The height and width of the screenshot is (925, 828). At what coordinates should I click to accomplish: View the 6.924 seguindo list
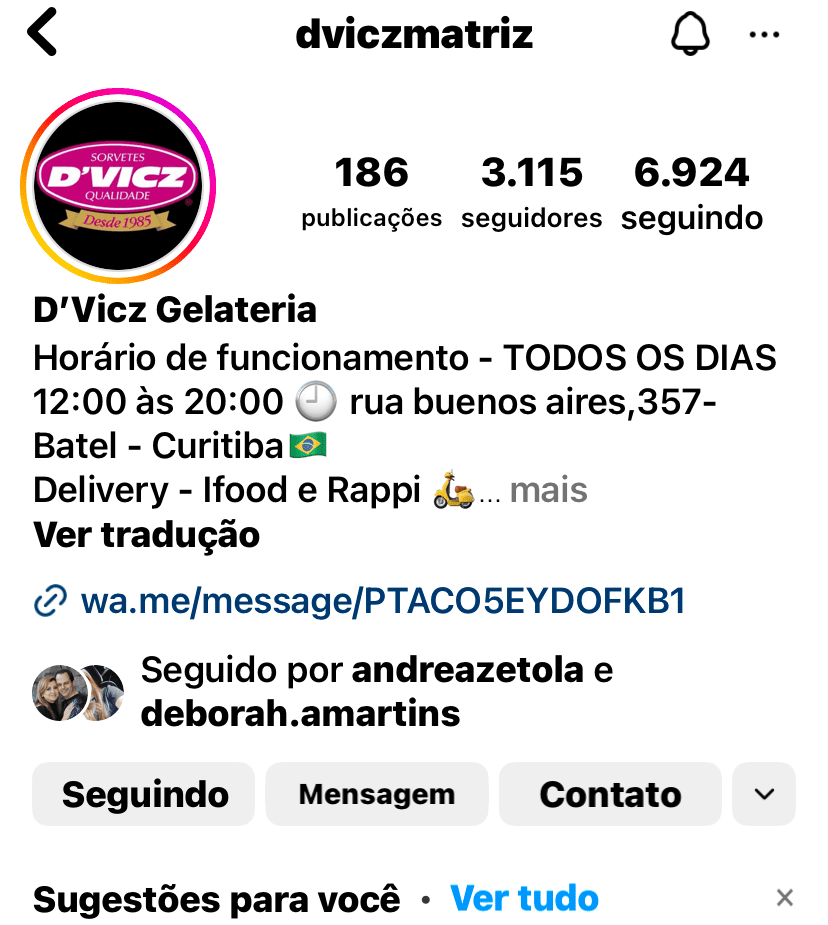691,191
